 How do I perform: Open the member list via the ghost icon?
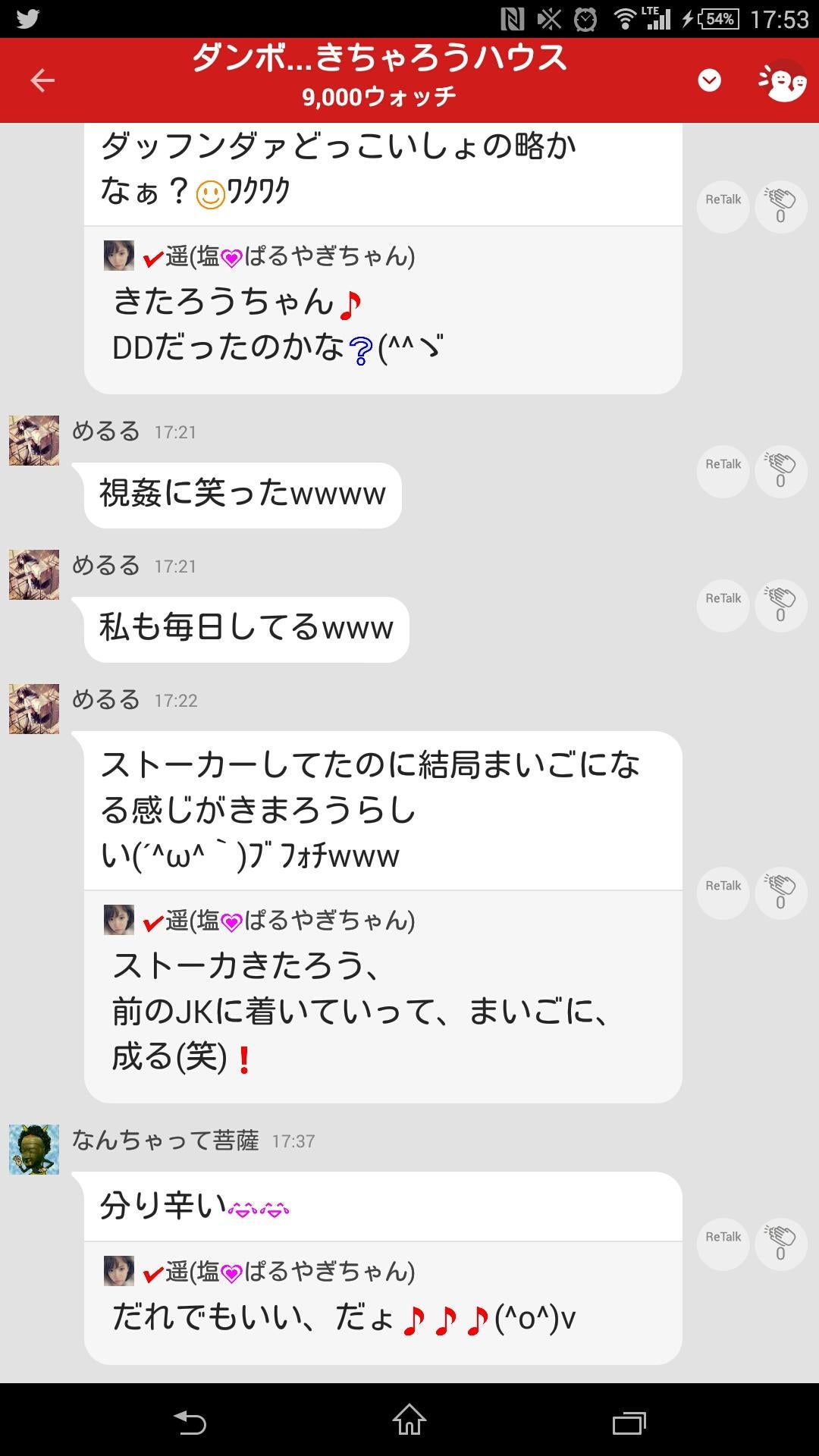[783, 79]
